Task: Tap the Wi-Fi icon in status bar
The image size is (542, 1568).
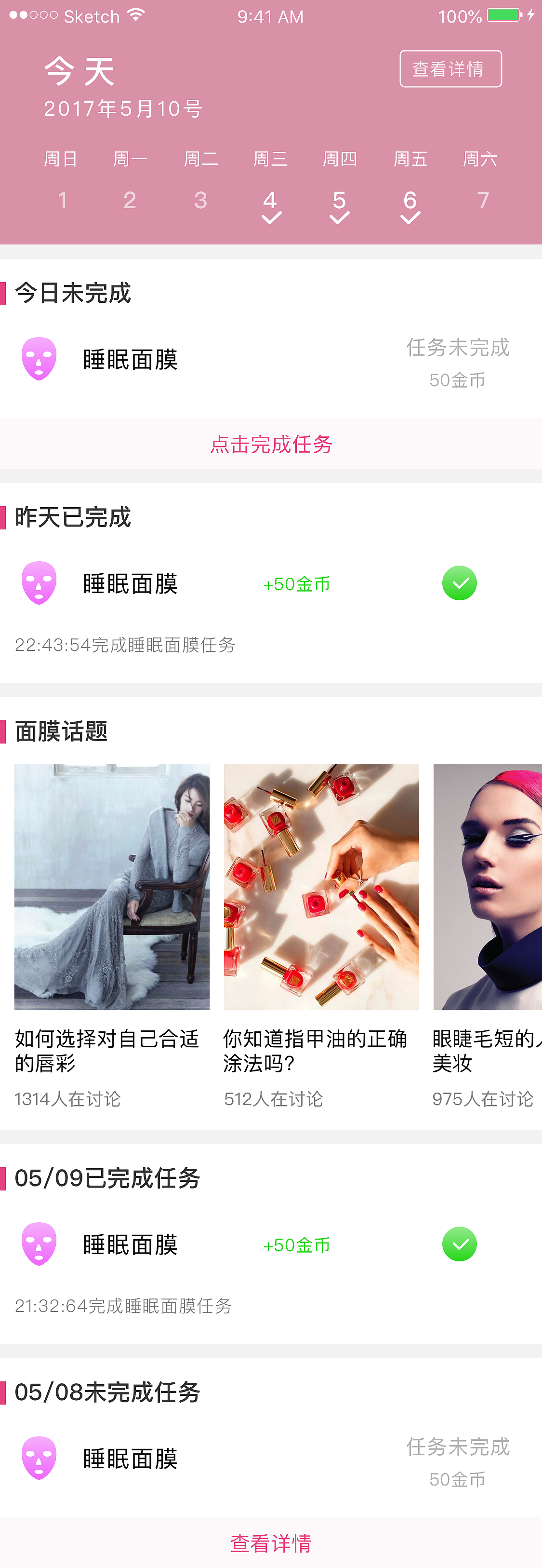Action: click(x=135, y=15)
